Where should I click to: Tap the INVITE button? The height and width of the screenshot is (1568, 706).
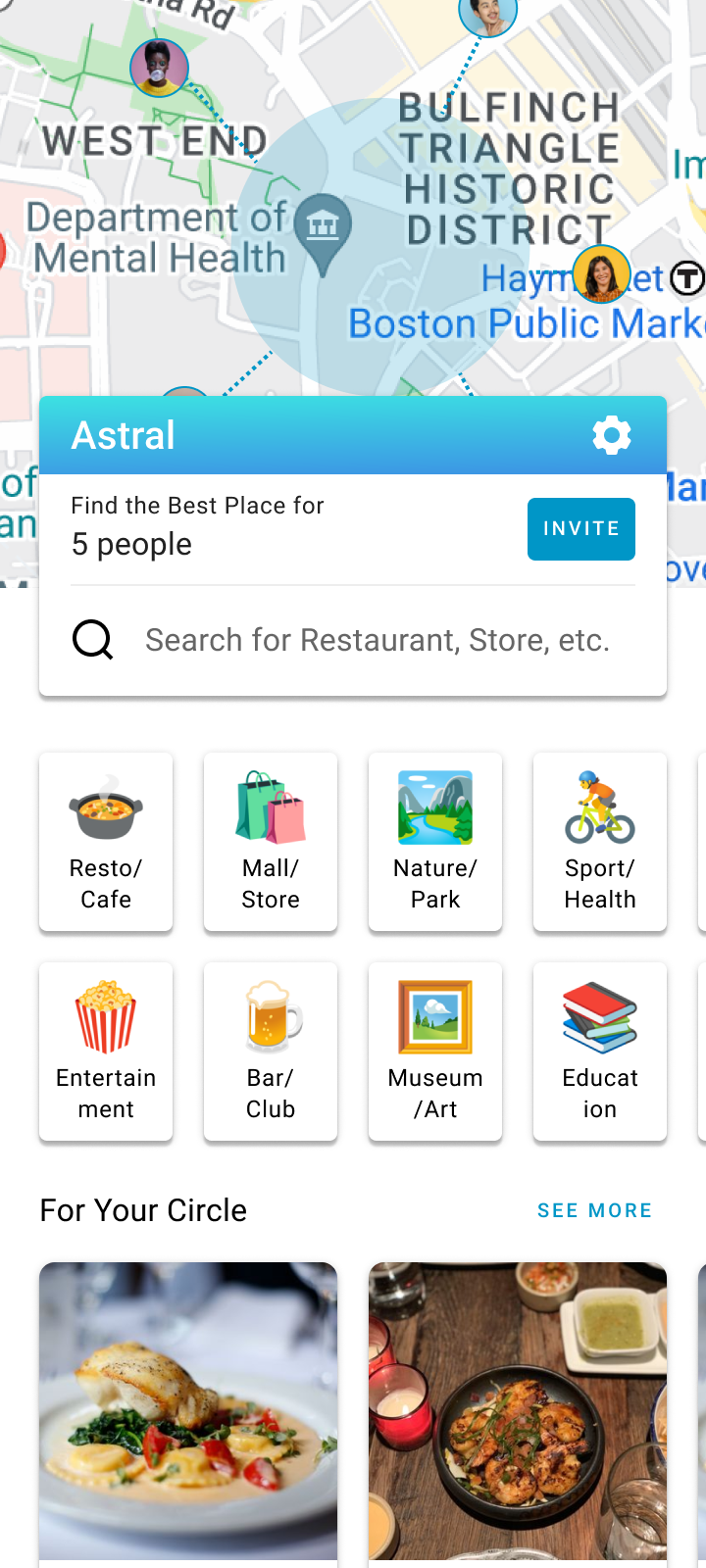click(x=580, y=529)
